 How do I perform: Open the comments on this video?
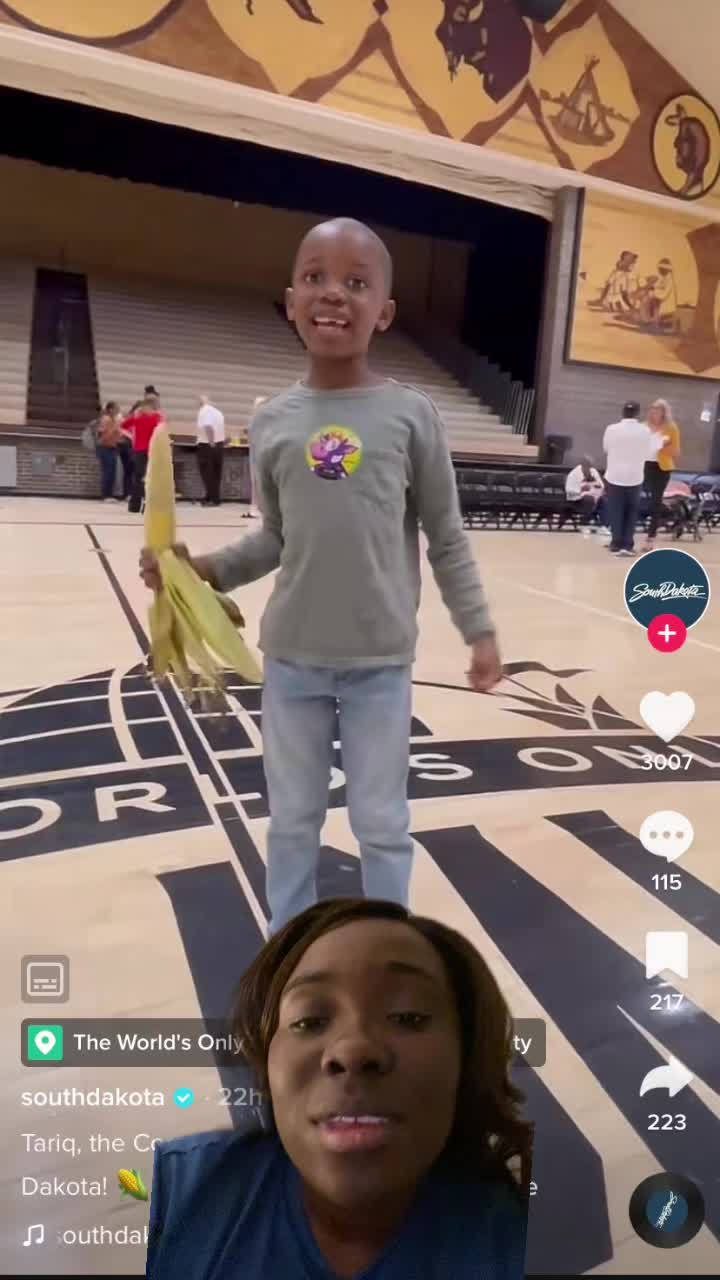[x=667, y=836]
